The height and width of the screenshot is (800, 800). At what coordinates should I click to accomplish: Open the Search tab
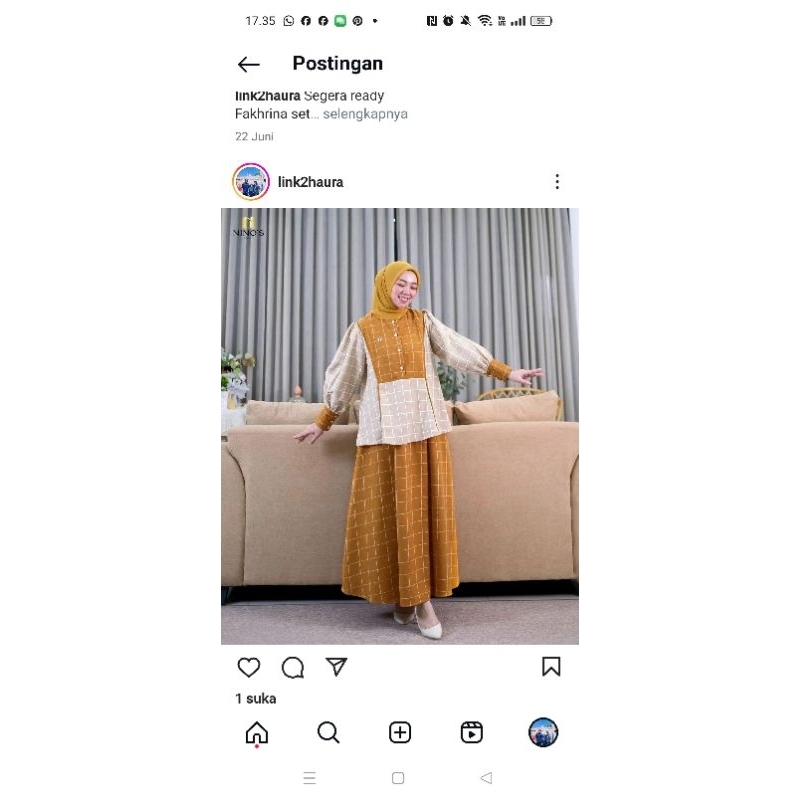point(328,733)
